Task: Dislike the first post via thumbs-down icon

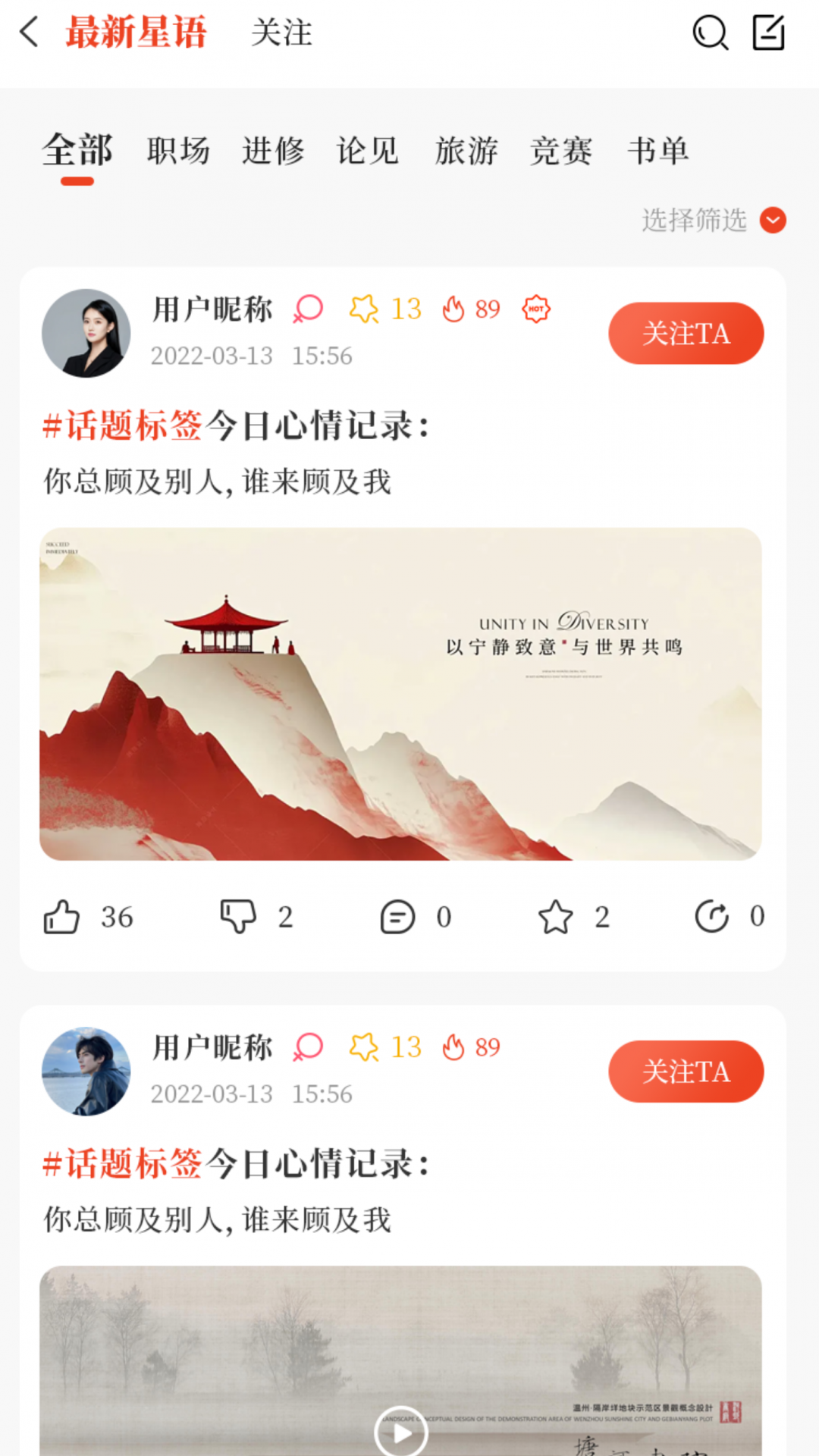Action: (238, 917)
